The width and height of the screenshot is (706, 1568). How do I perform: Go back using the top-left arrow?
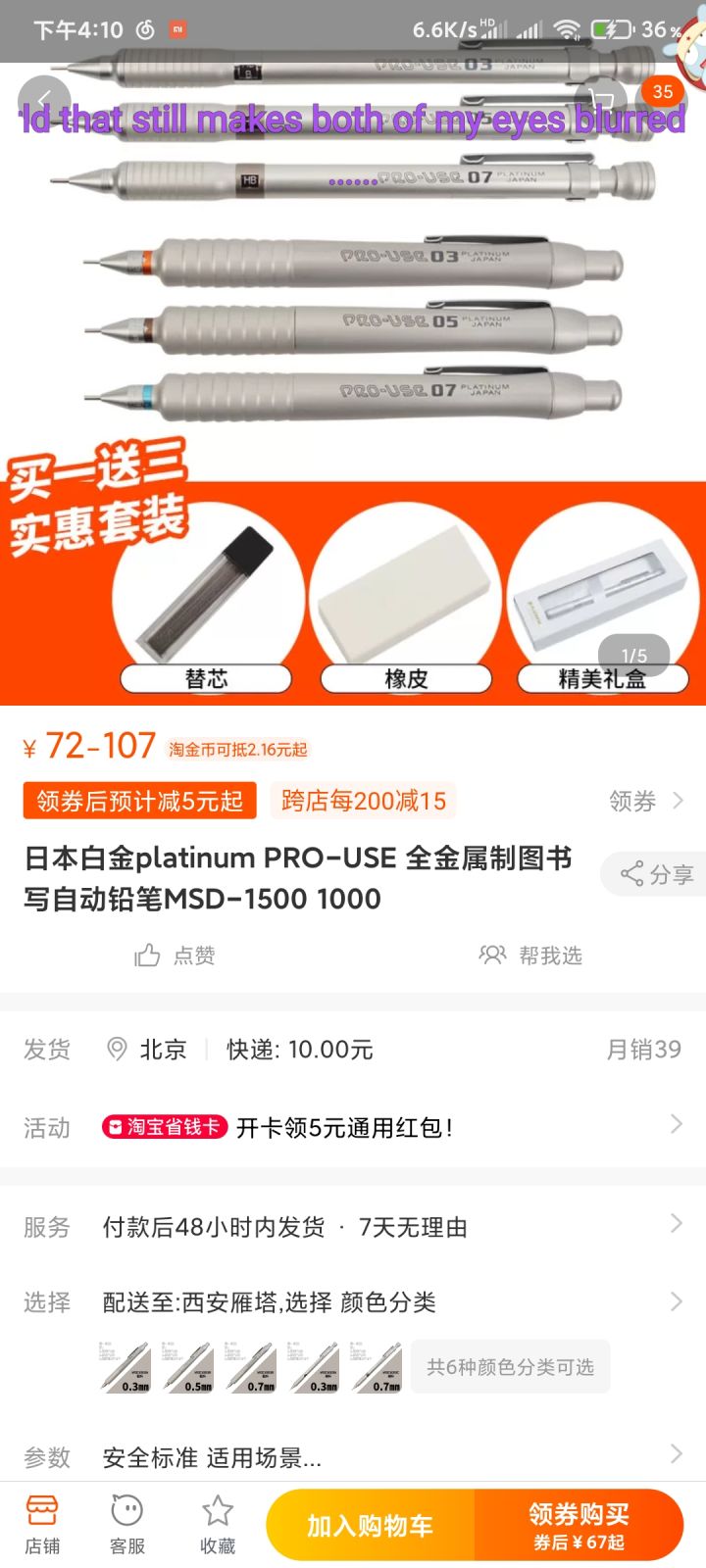click(43, 100)
